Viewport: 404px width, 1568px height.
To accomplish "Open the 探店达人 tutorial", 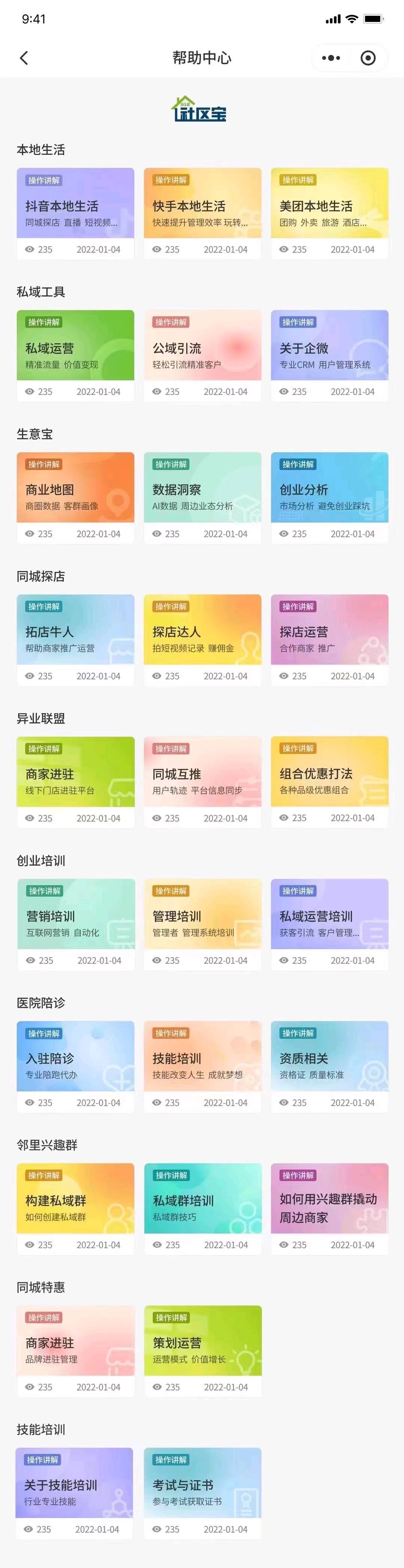I will coord(203,640).
